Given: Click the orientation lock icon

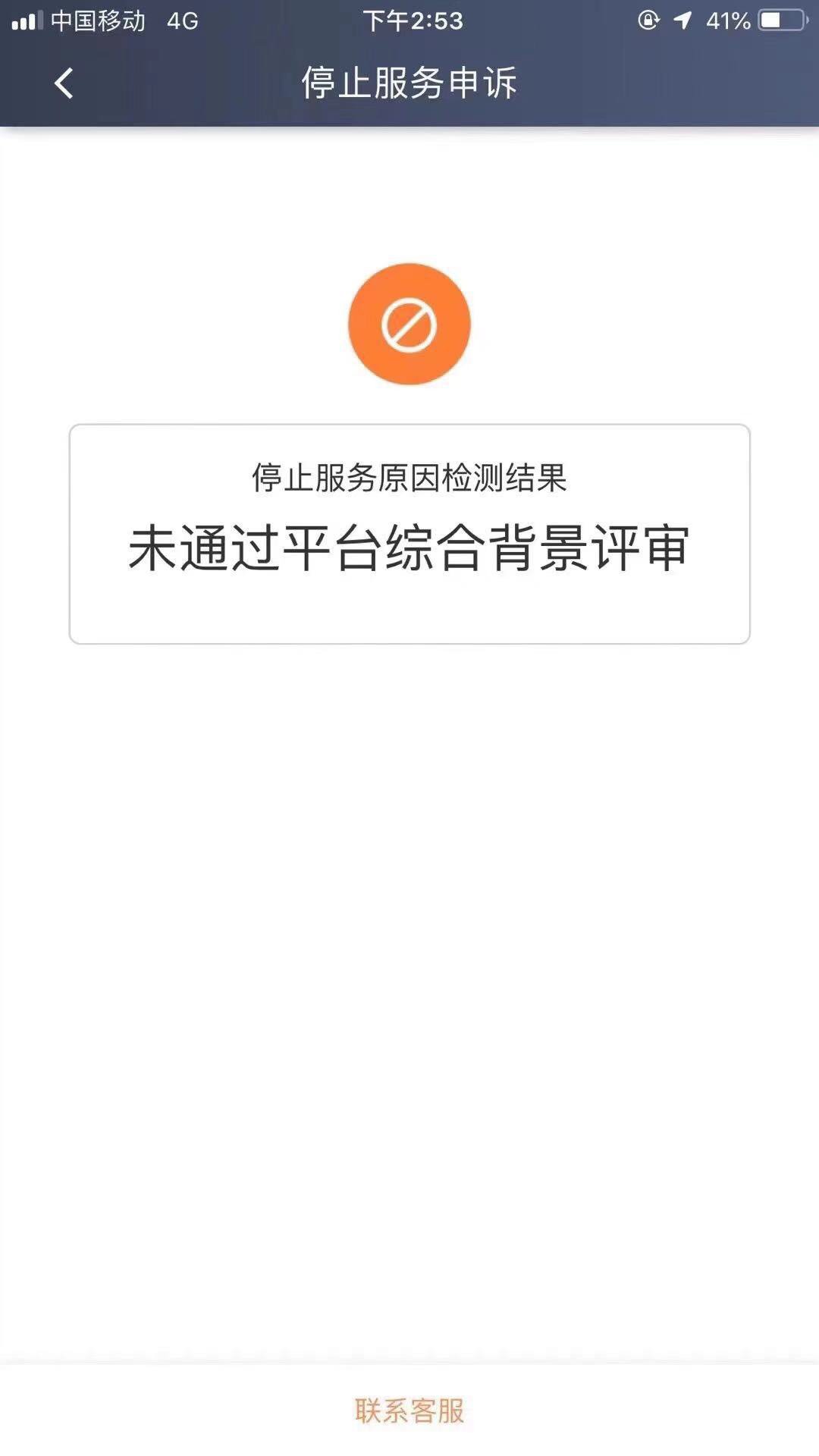Looking at the screenshot, I should coord(648,20).
